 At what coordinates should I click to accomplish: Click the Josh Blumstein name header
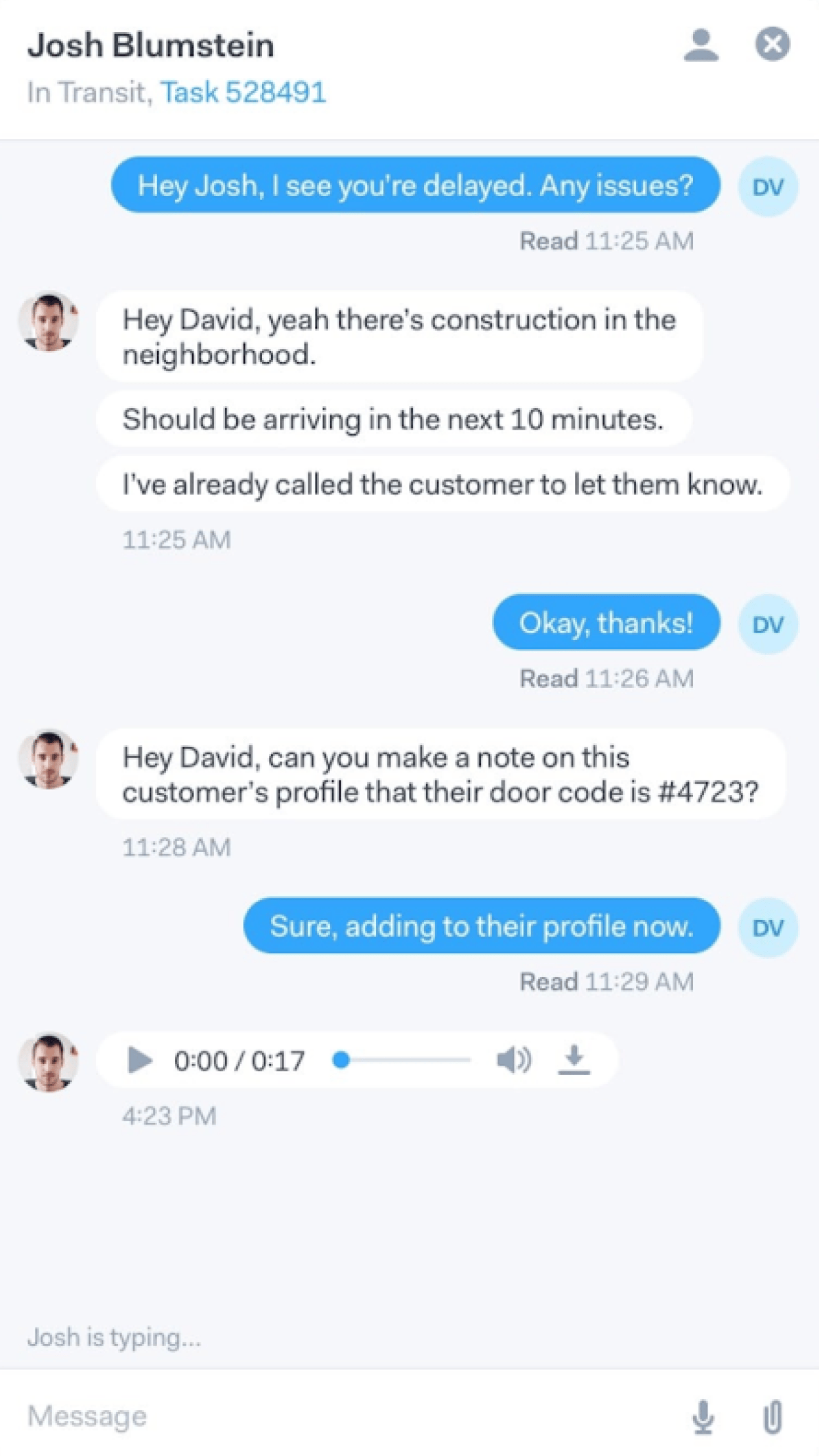click(151, 44)
